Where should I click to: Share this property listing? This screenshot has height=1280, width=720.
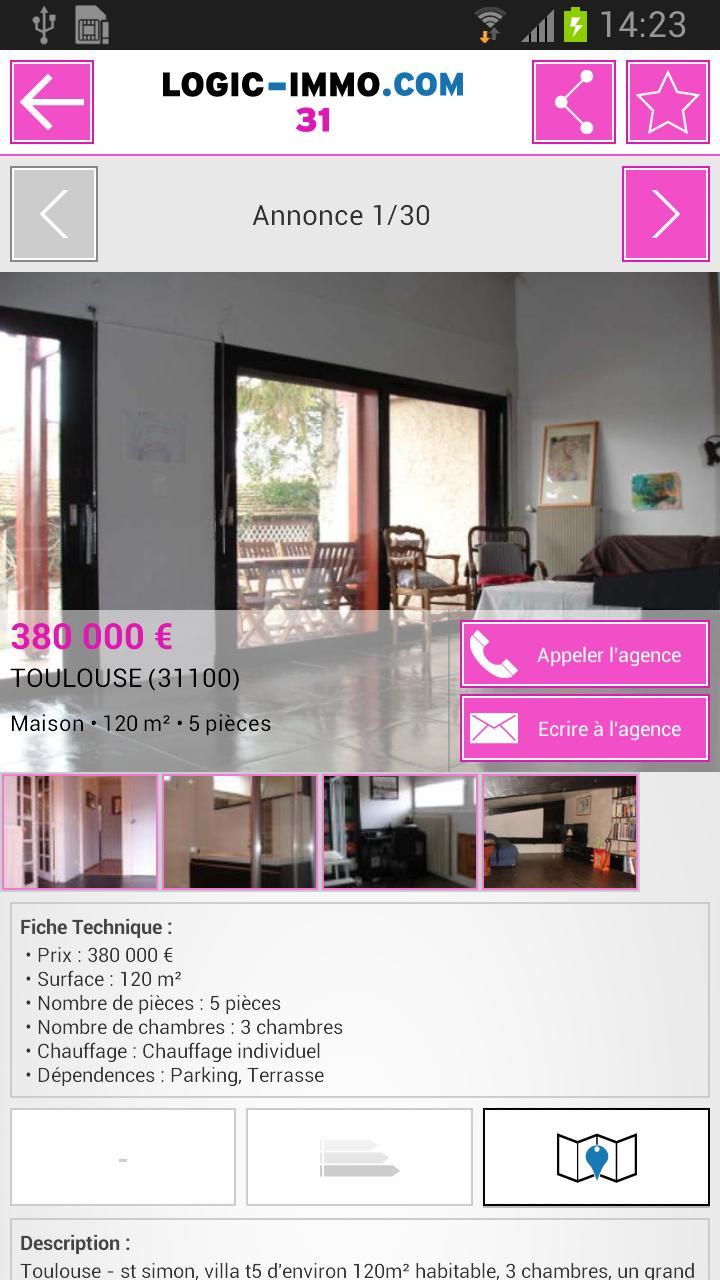[574, 102]
